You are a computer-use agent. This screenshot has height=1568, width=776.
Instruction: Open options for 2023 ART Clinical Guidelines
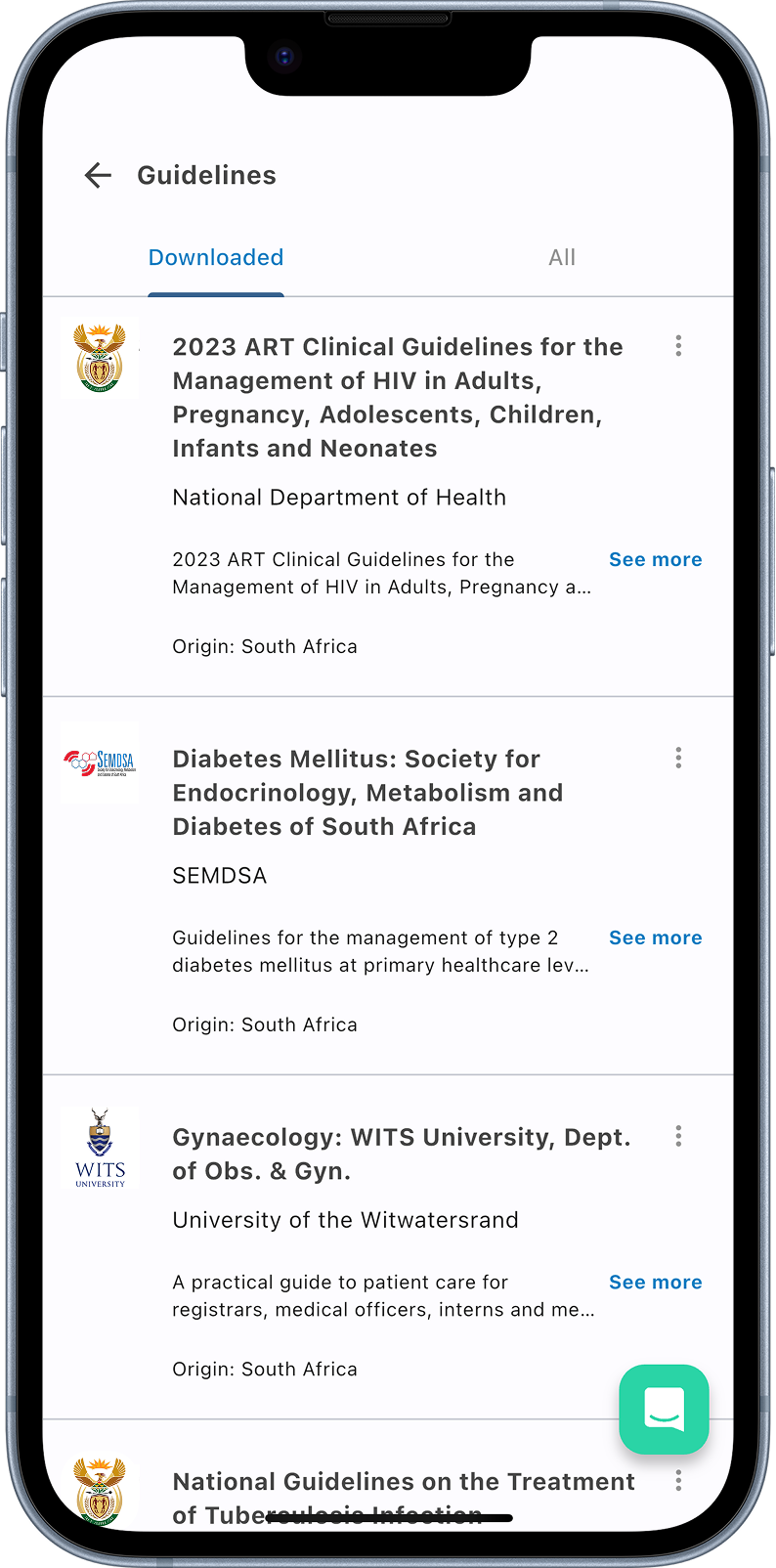678,346
